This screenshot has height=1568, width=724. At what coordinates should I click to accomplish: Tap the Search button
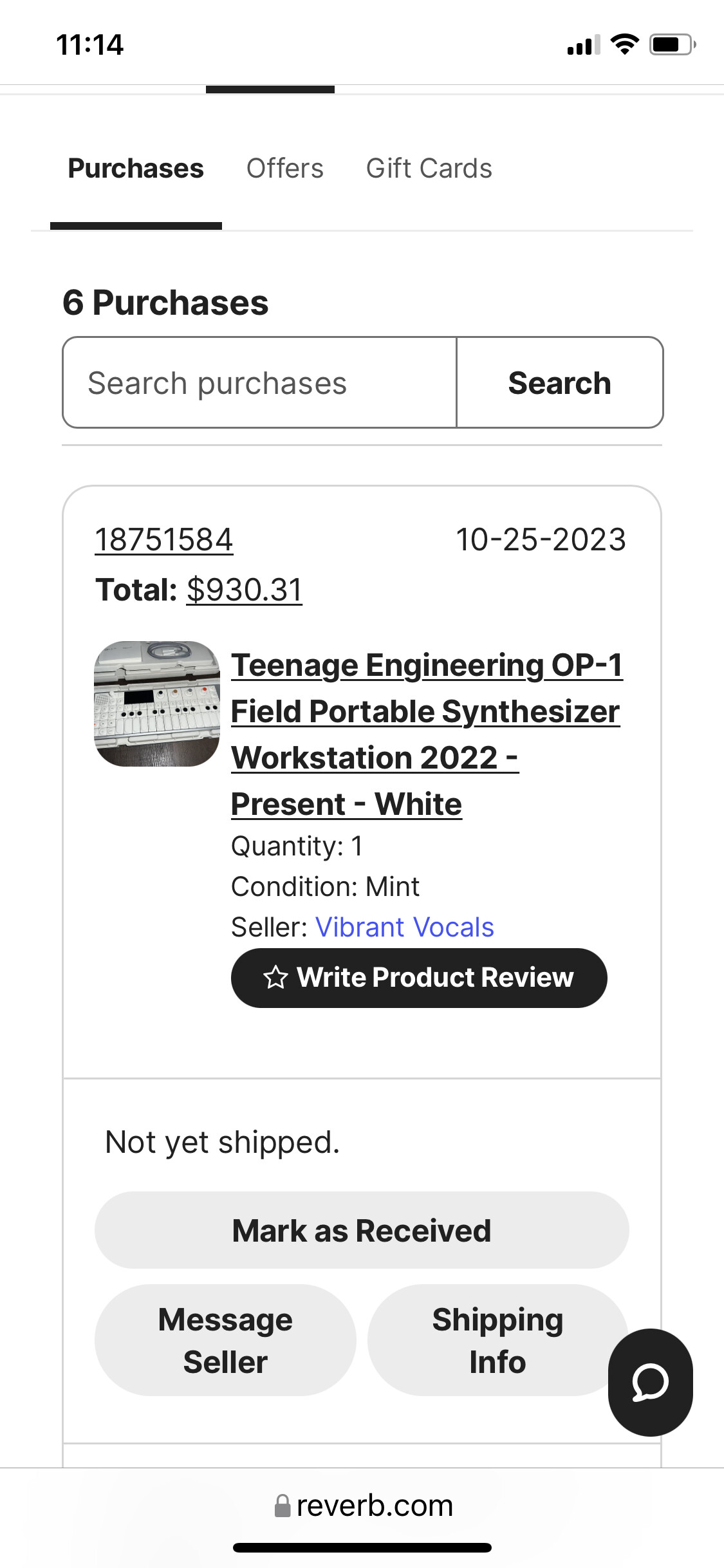coord(560,382)
